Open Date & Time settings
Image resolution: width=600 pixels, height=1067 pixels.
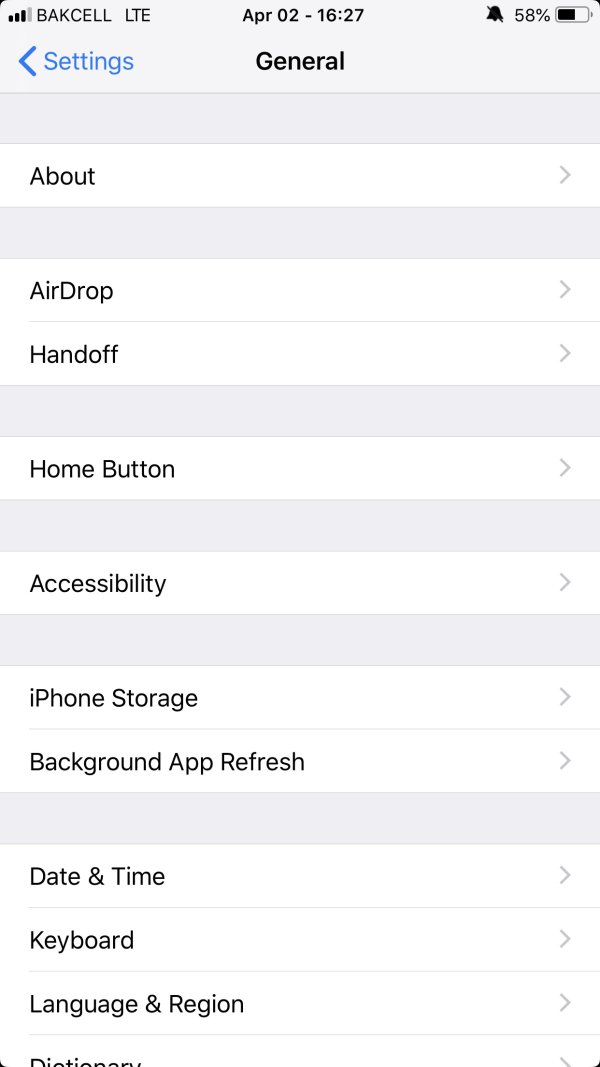[x=300, y=876]
